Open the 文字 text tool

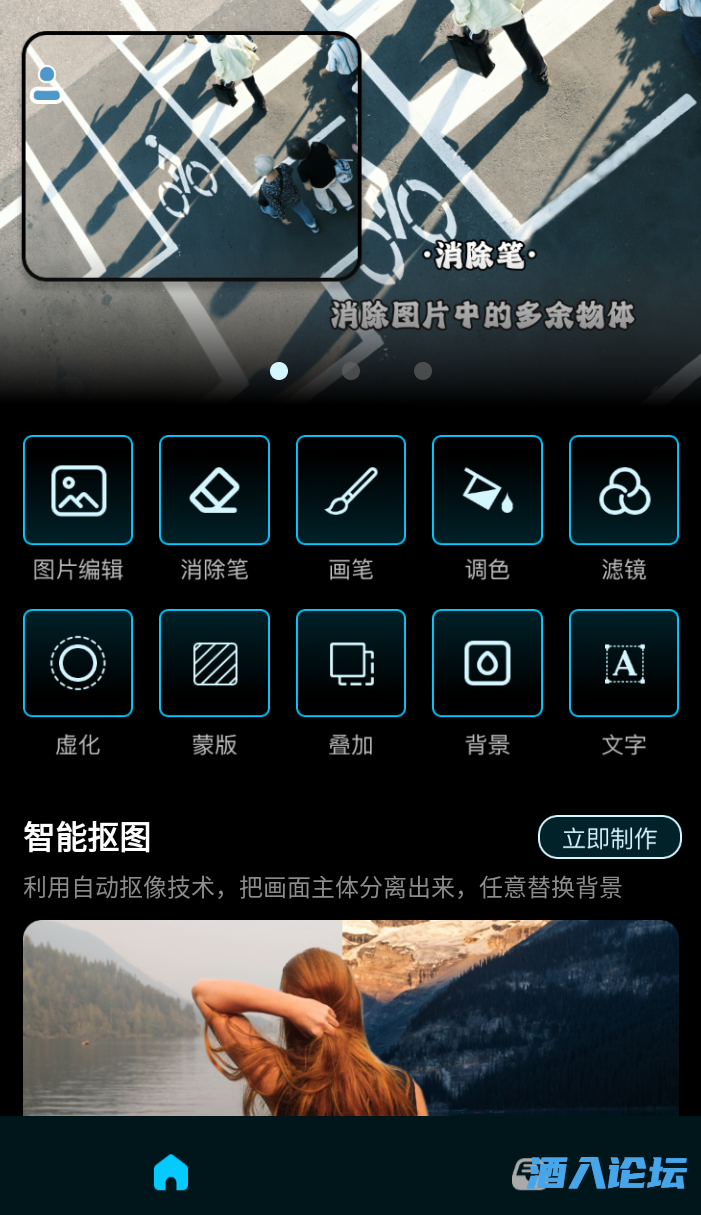(624, 663)
